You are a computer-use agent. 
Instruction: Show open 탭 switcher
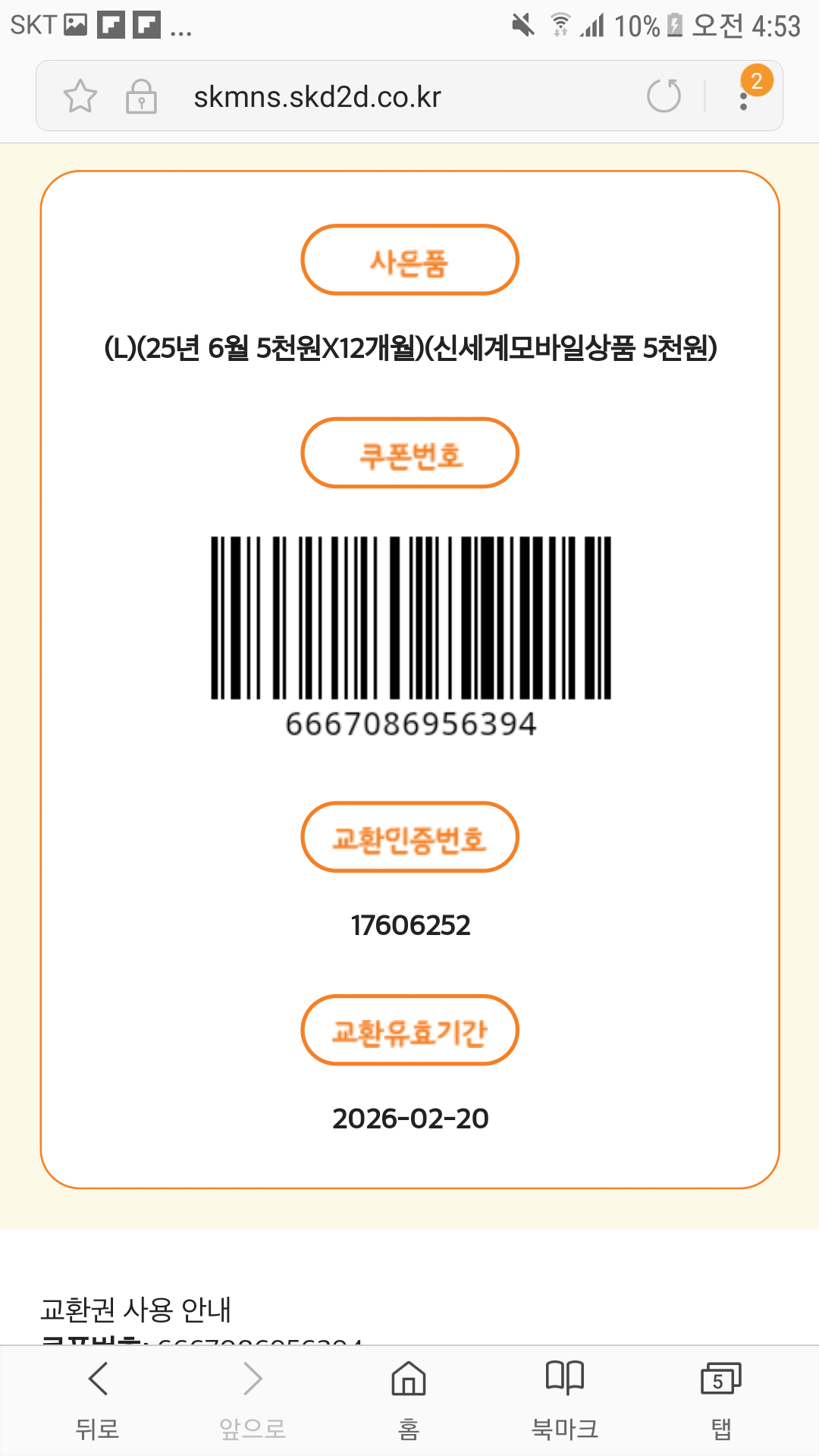(x=720, y=1399)
